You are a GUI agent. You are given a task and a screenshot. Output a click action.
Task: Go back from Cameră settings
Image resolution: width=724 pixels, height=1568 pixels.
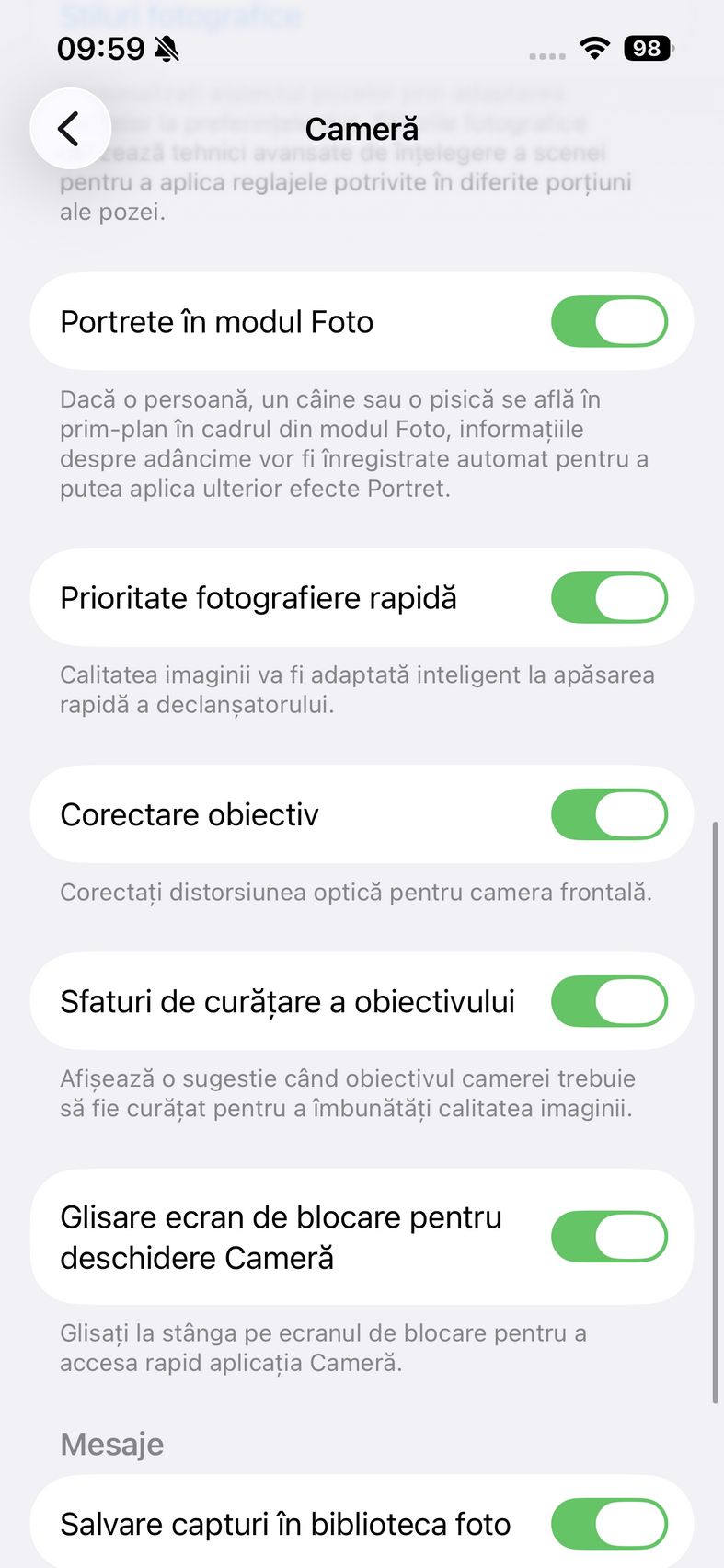(70, 129)
